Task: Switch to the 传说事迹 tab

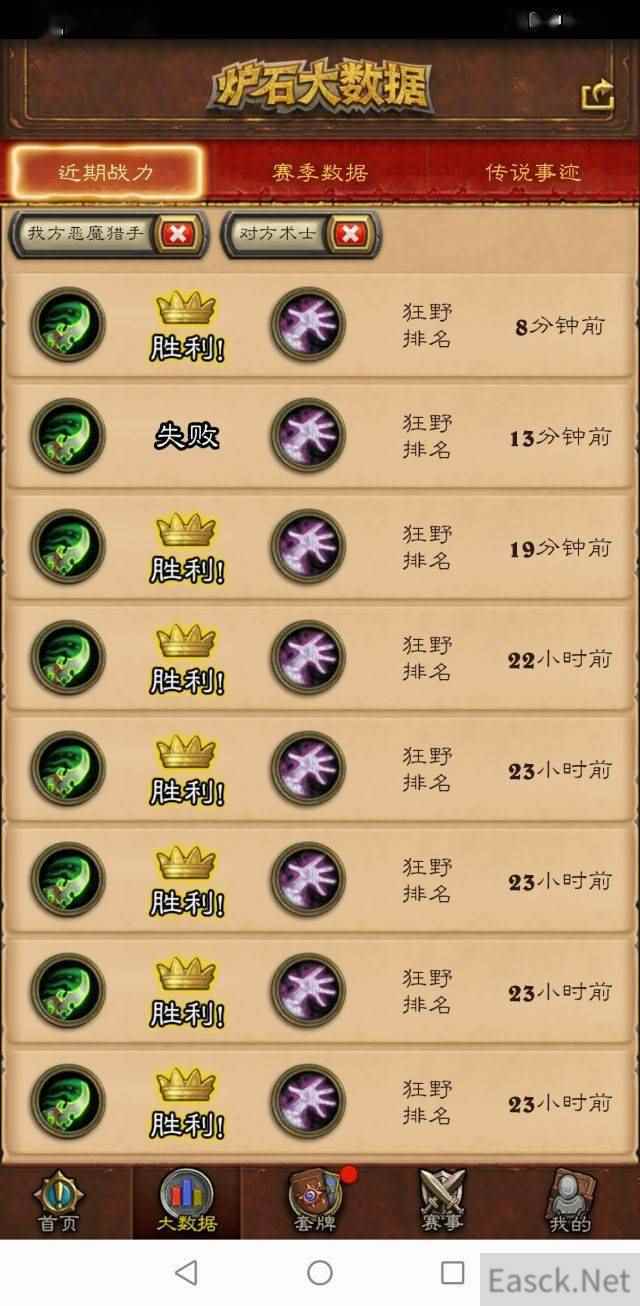Action: [x=532, y=172]
